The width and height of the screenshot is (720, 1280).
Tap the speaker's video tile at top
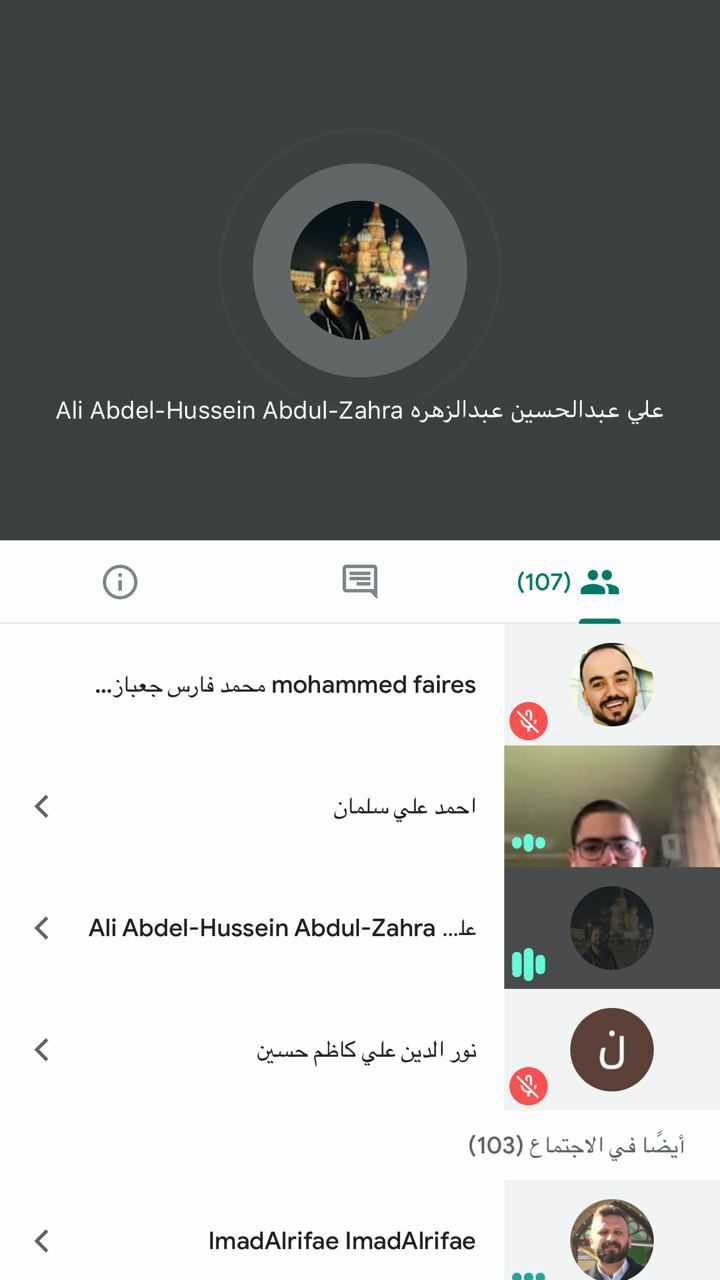360,271
